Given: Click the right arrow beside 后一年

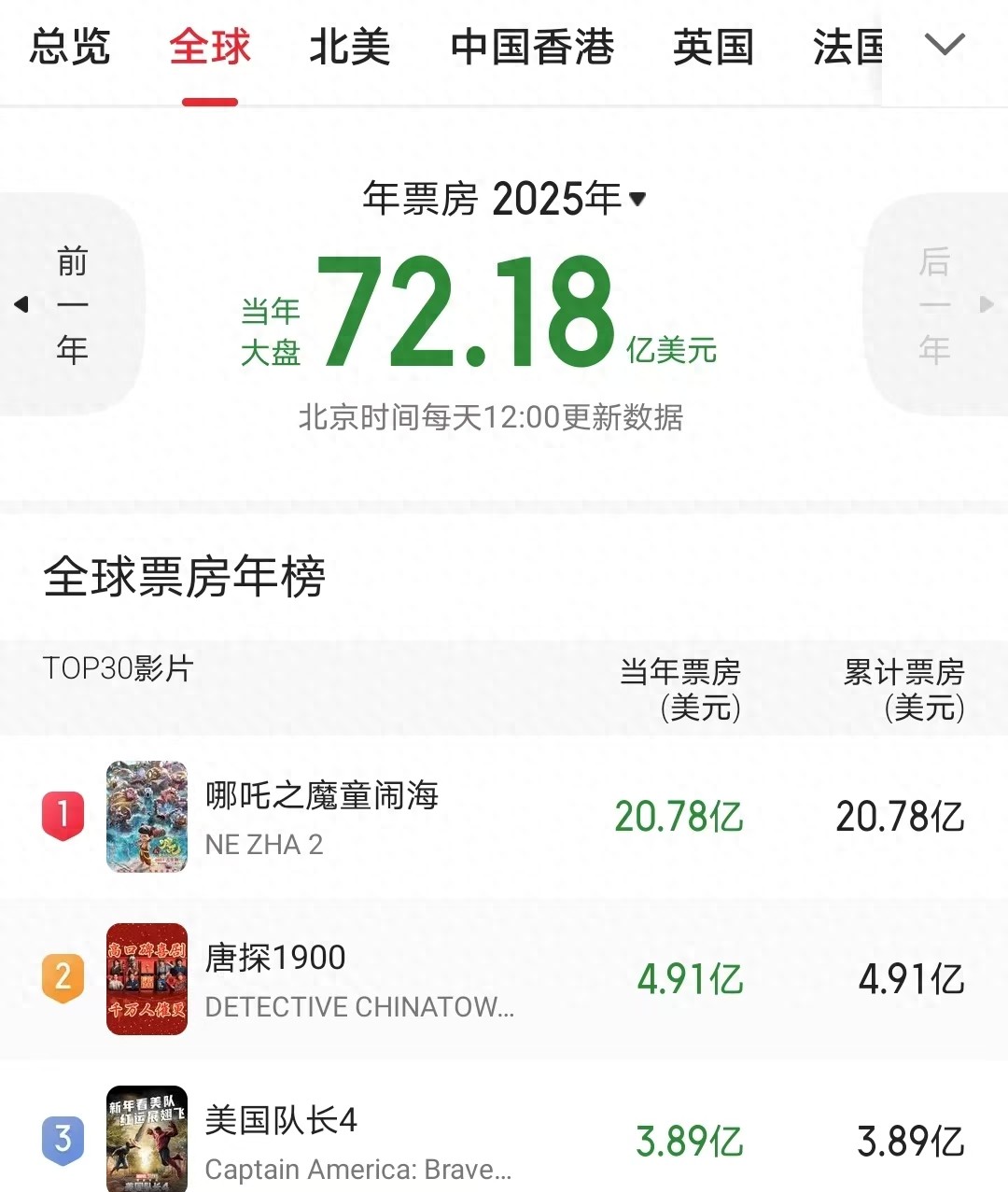Looking at the screenshot, I should pyautogui.click(x=988, y=306).
